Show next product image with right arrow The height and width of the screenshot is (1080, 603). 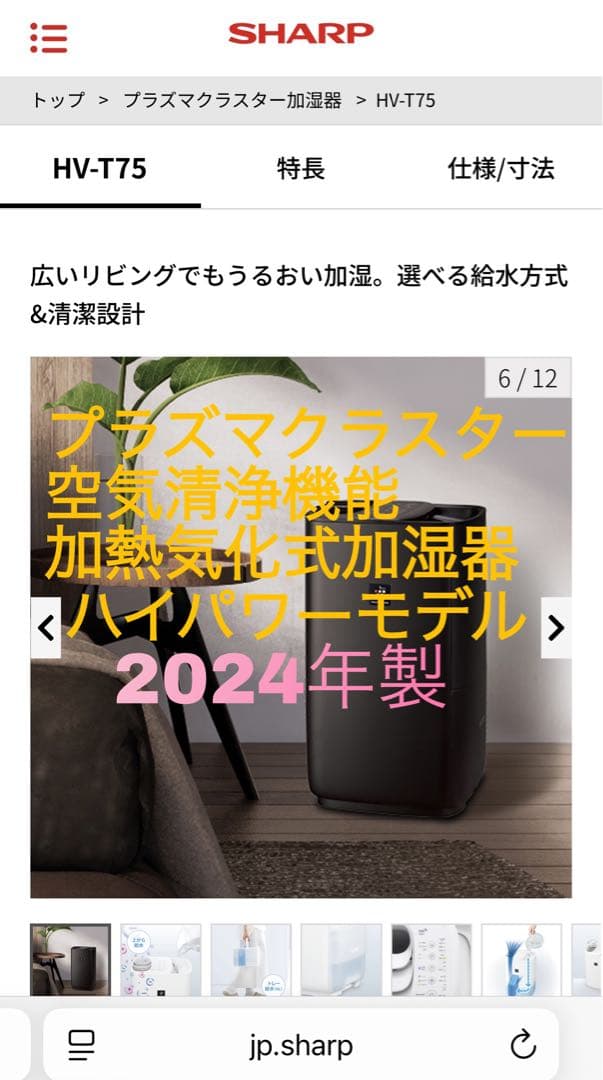556,628
